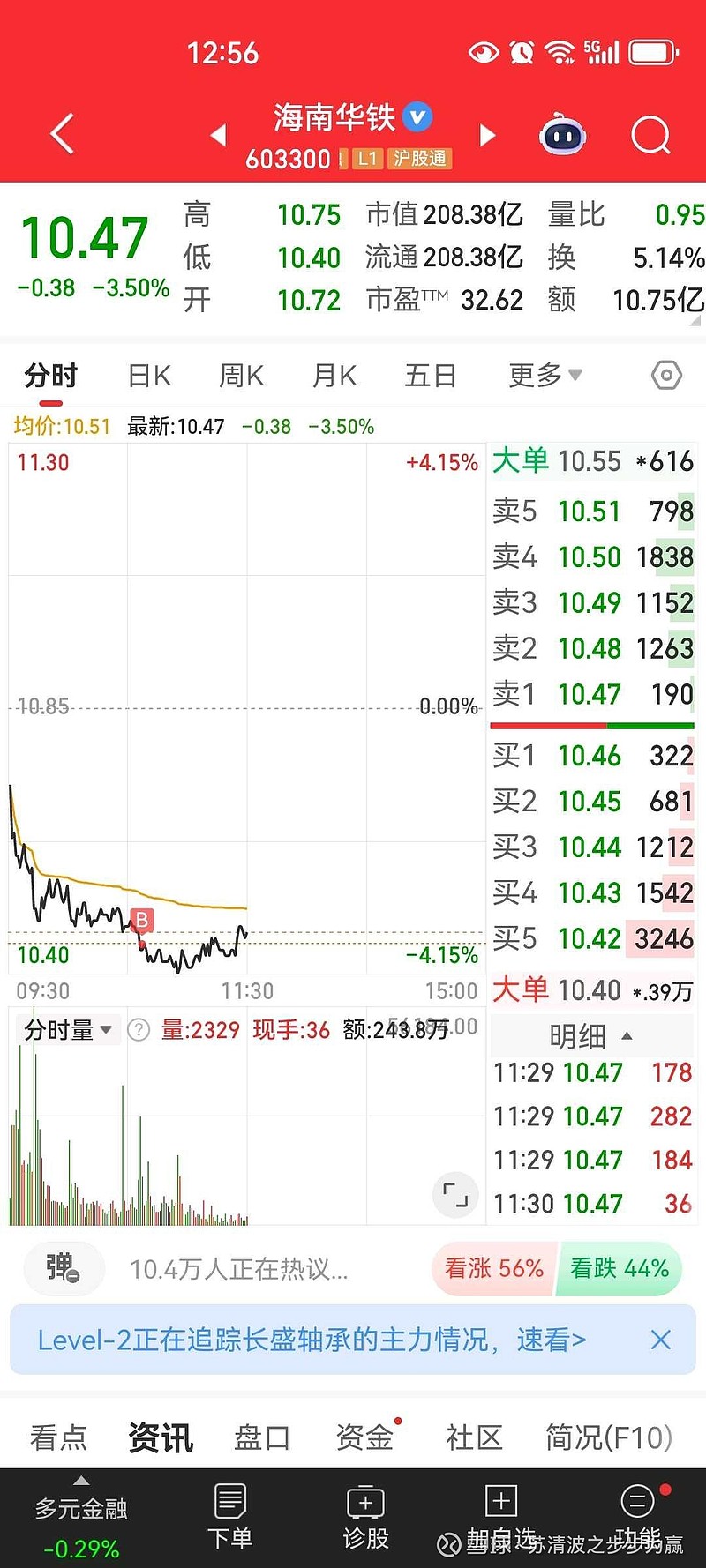Screen dimensions: 706x1568
Task: Open the chart settings gear icon
Action: [666, 375]
